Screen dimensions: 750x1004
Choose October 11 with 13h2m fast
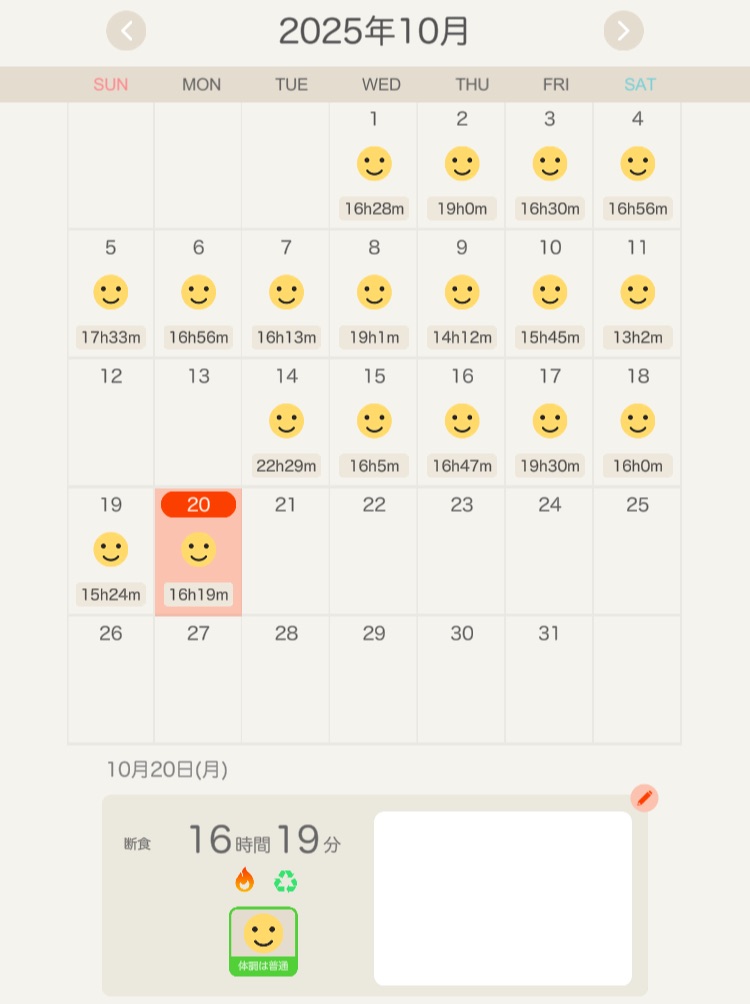[x=637, y=294]
